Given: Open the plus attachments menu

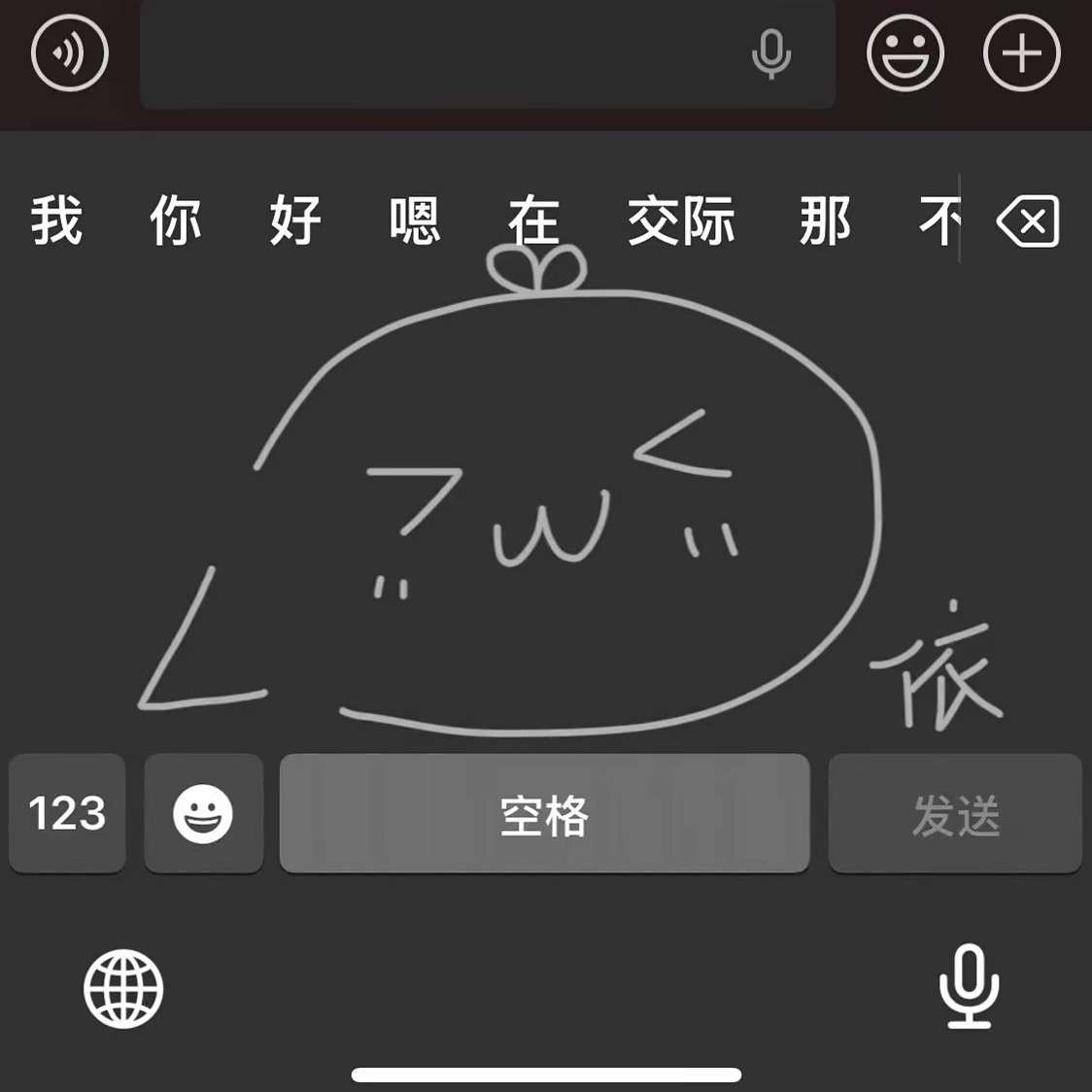Looking at the screenshot, I should point(1021,53).
